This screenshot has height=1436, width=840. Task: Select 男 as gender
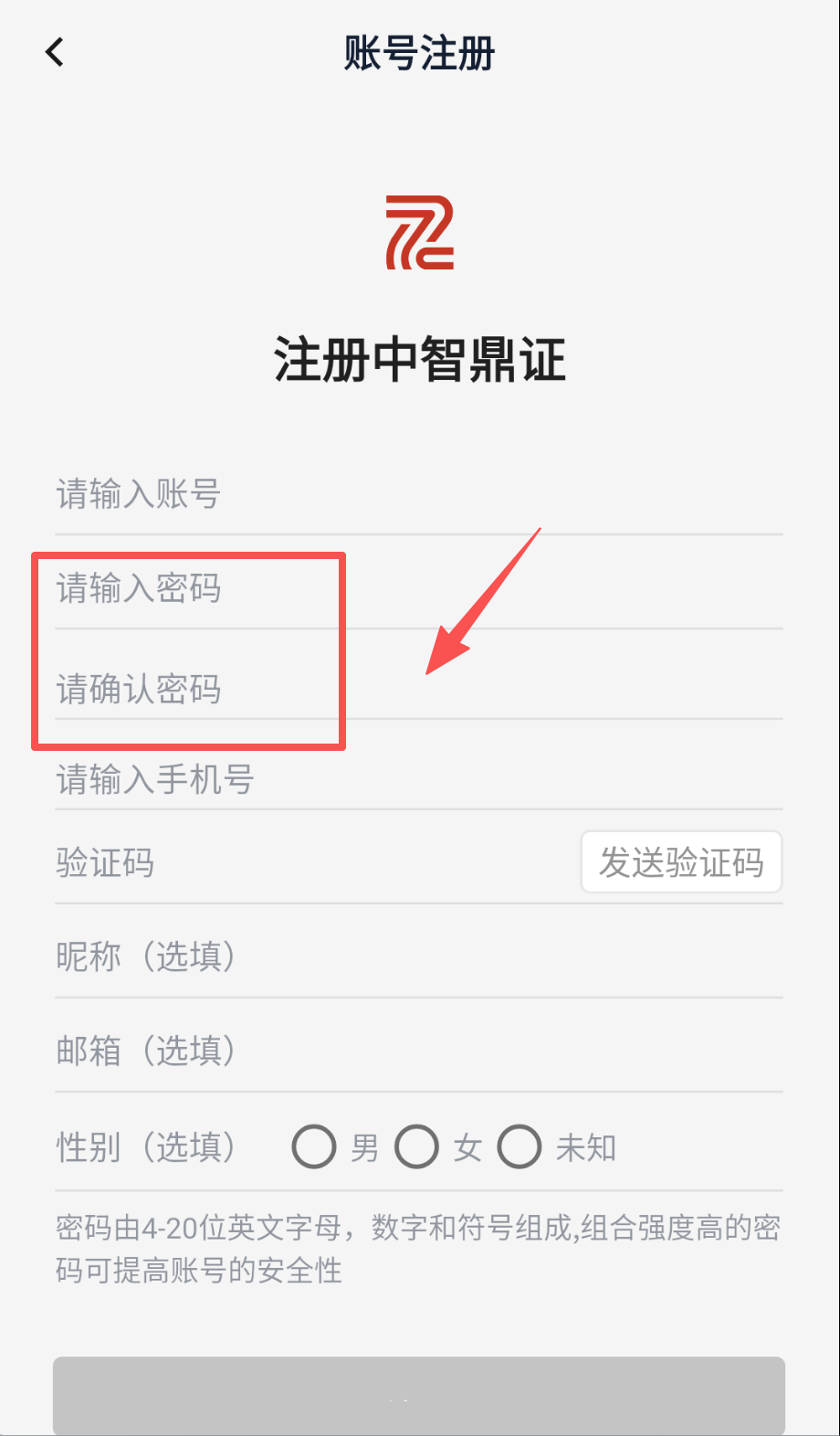(x=315, y=1146)
